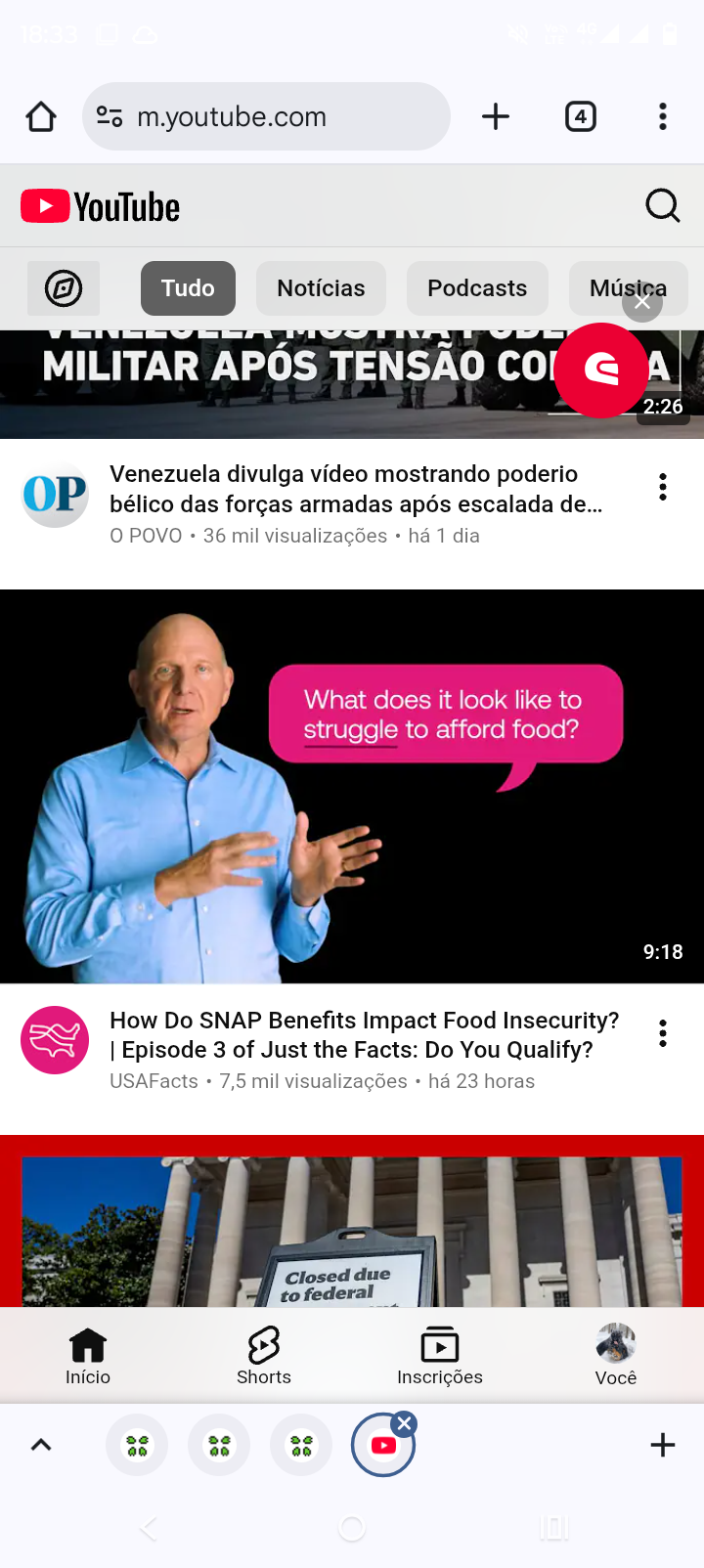
Task: Filter the feed by Notícias
Action: click(321, 288)
